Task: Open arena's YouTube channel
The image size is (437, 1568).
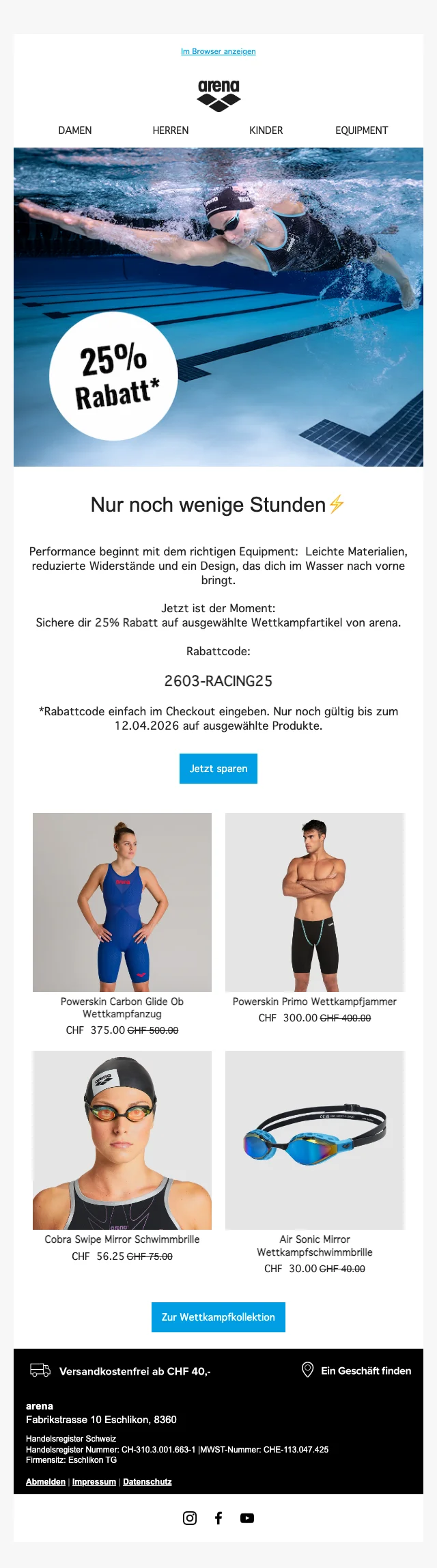Action: click(247, 1518)
